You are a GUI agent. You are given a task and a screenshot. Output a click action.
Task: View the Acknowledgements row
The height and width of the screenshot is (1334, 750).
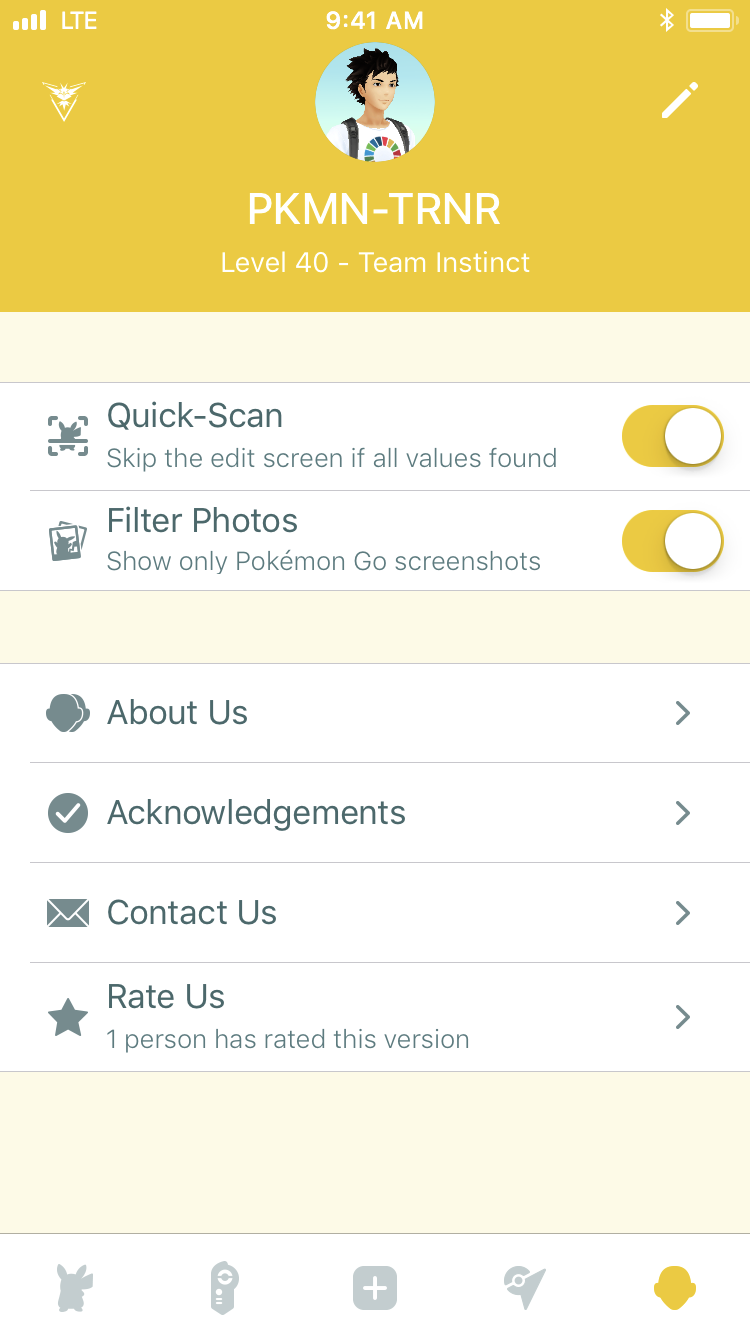375,813
